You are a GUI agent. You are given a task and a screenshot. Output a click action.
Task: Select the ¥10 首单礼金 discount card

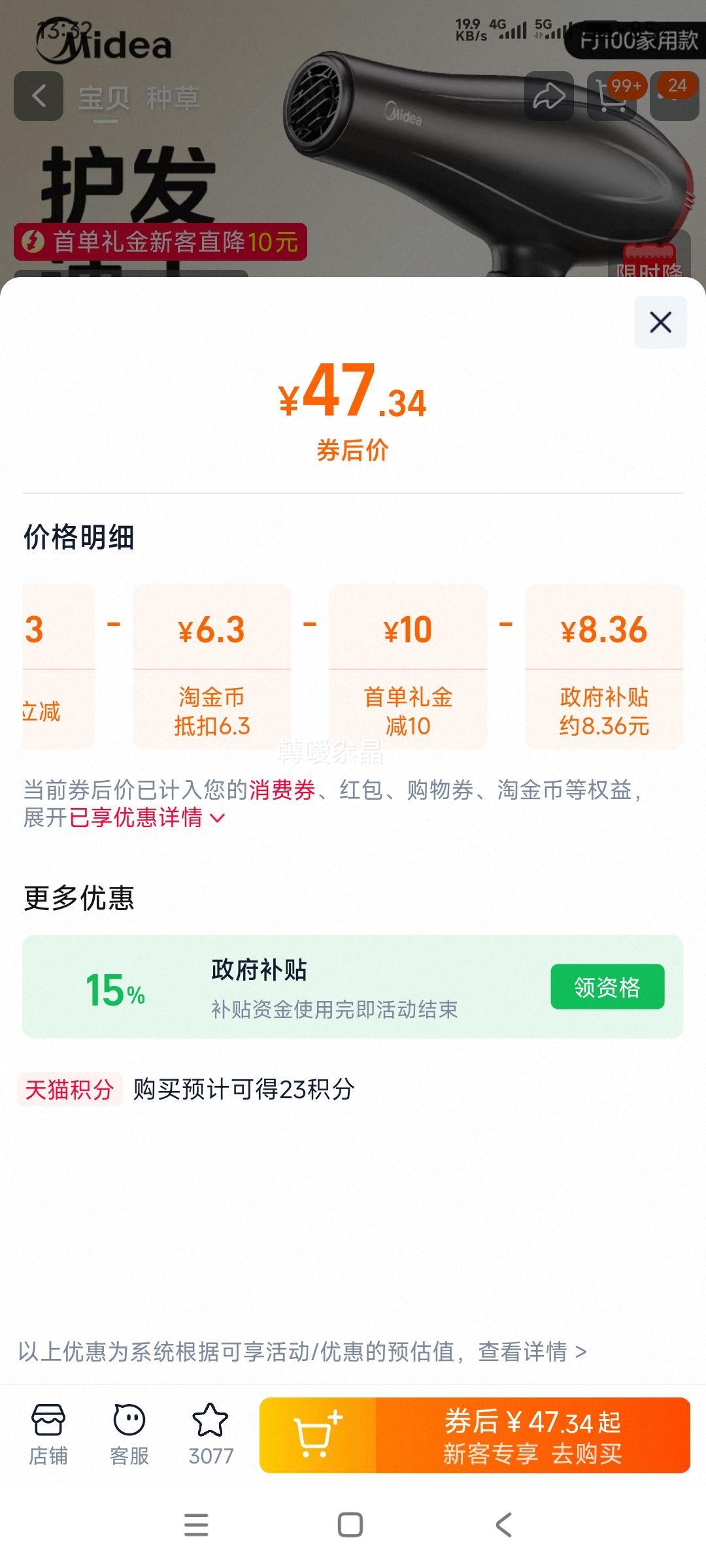(409, 663)
